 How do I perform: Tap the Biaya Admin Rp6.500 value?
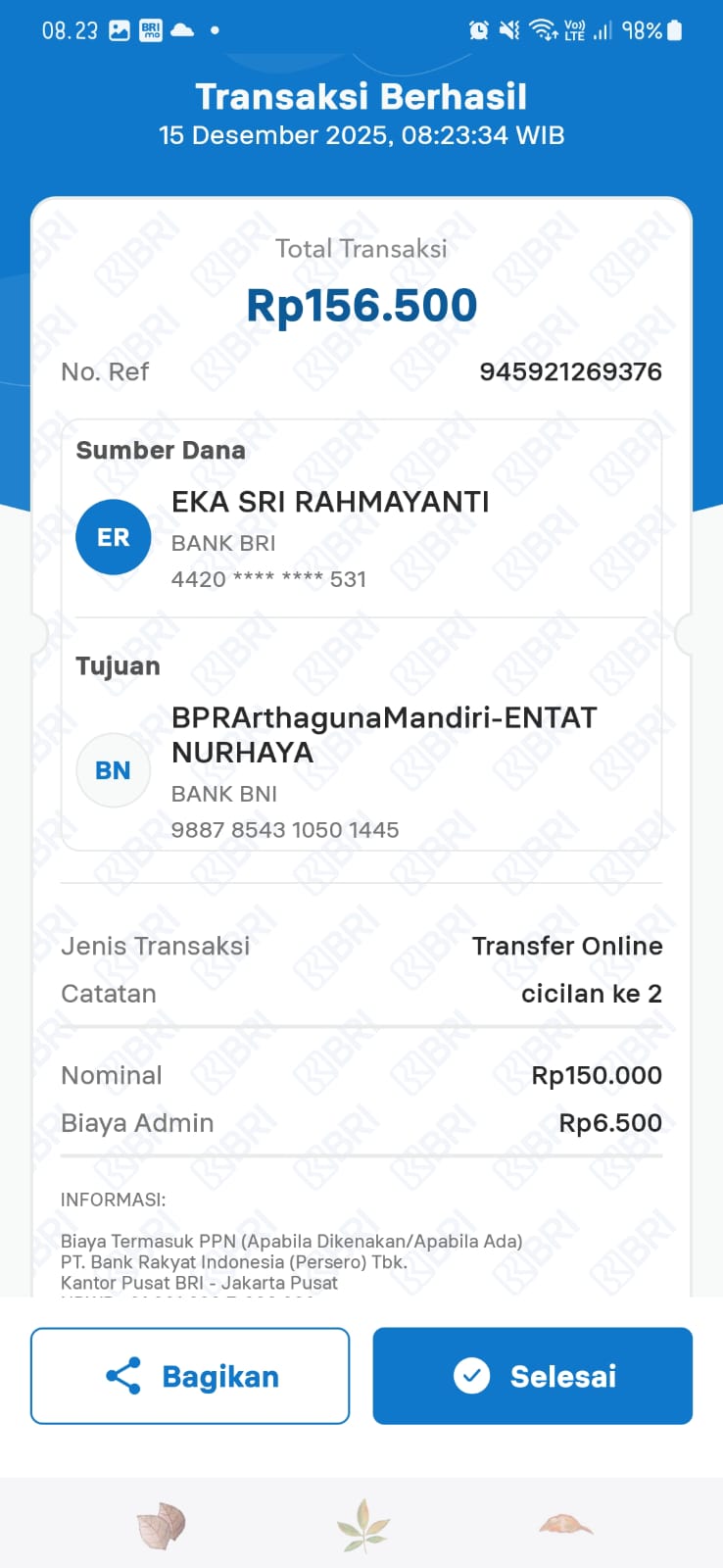click(x=609, y=1123)
